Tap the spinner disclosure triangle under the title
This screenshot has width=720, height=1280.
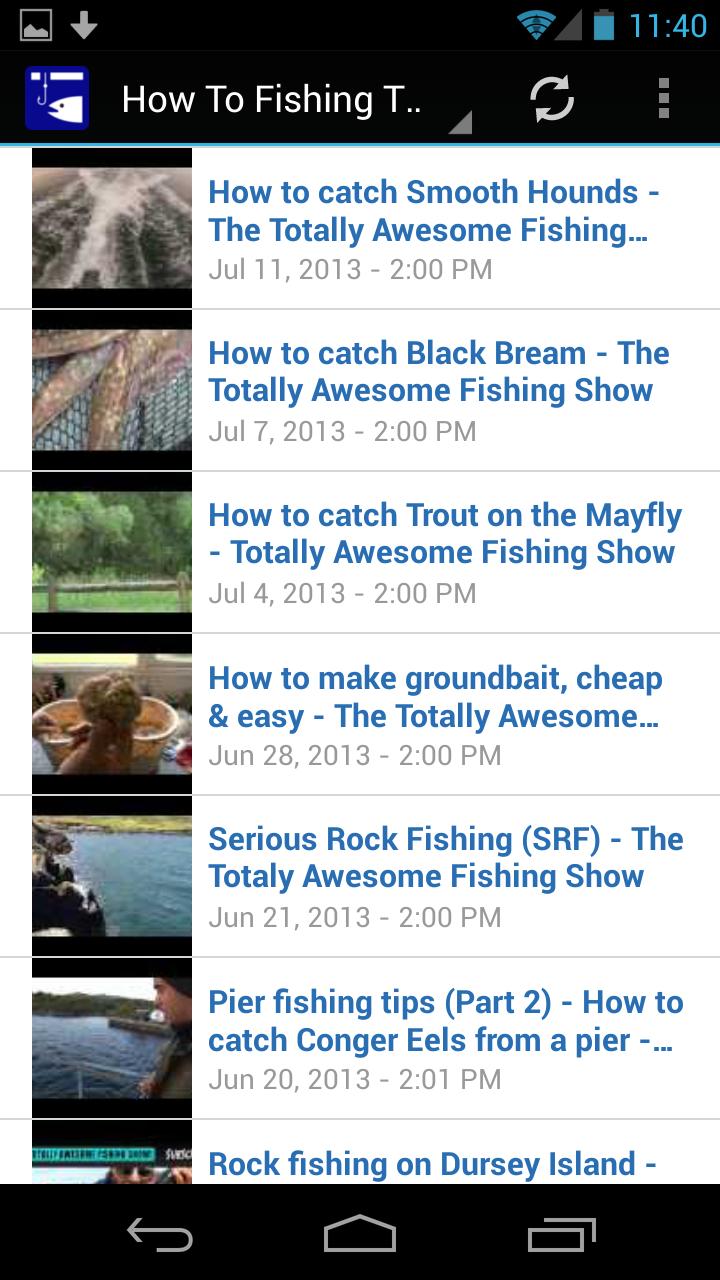(x=458, y=124)
